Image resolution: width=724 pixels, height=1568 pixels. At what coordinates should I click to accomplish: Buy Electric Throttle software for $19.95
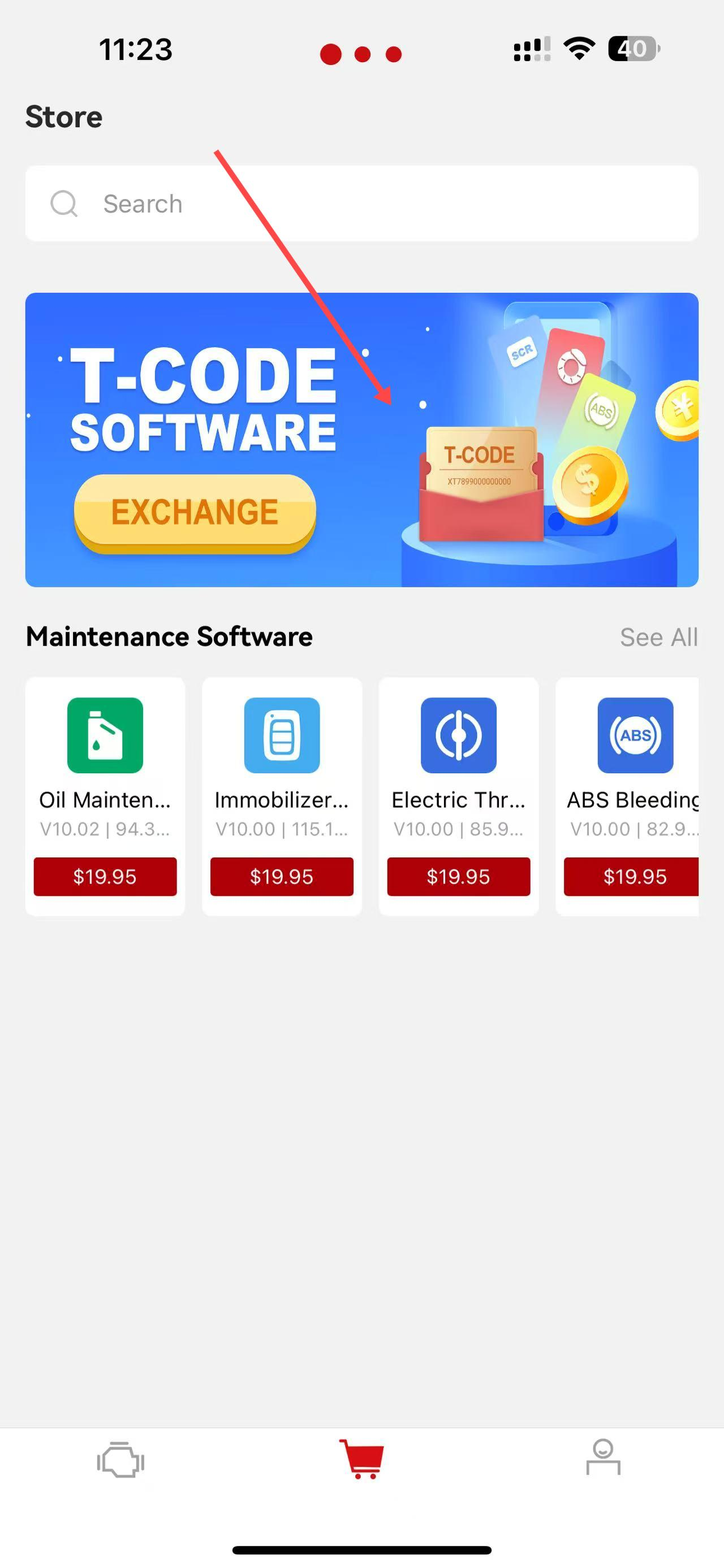click(459, 877)
